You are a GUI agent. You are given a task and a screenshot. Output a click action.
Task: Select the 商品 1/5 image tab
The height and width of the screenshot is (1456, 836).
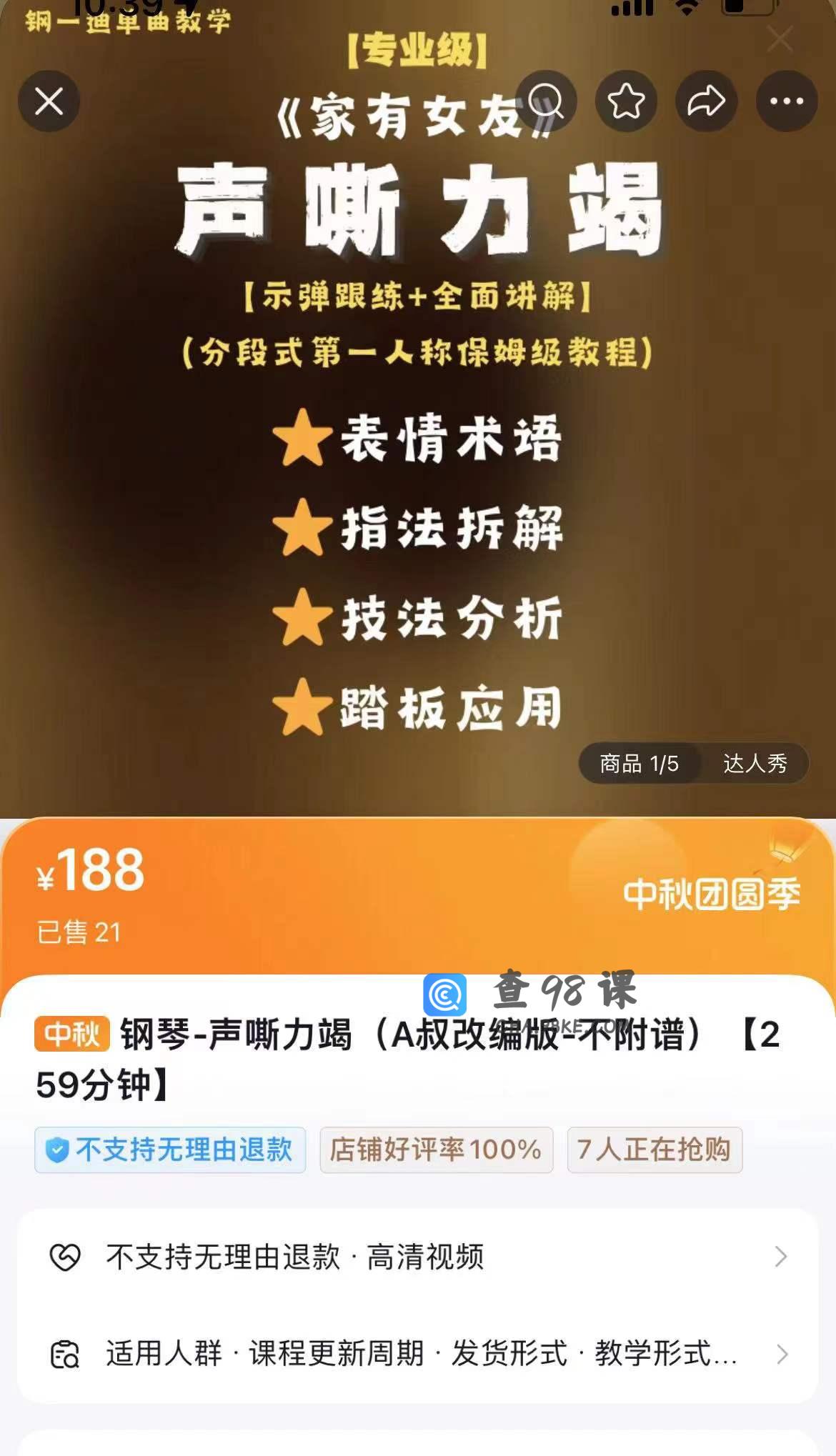pos(638,764)
